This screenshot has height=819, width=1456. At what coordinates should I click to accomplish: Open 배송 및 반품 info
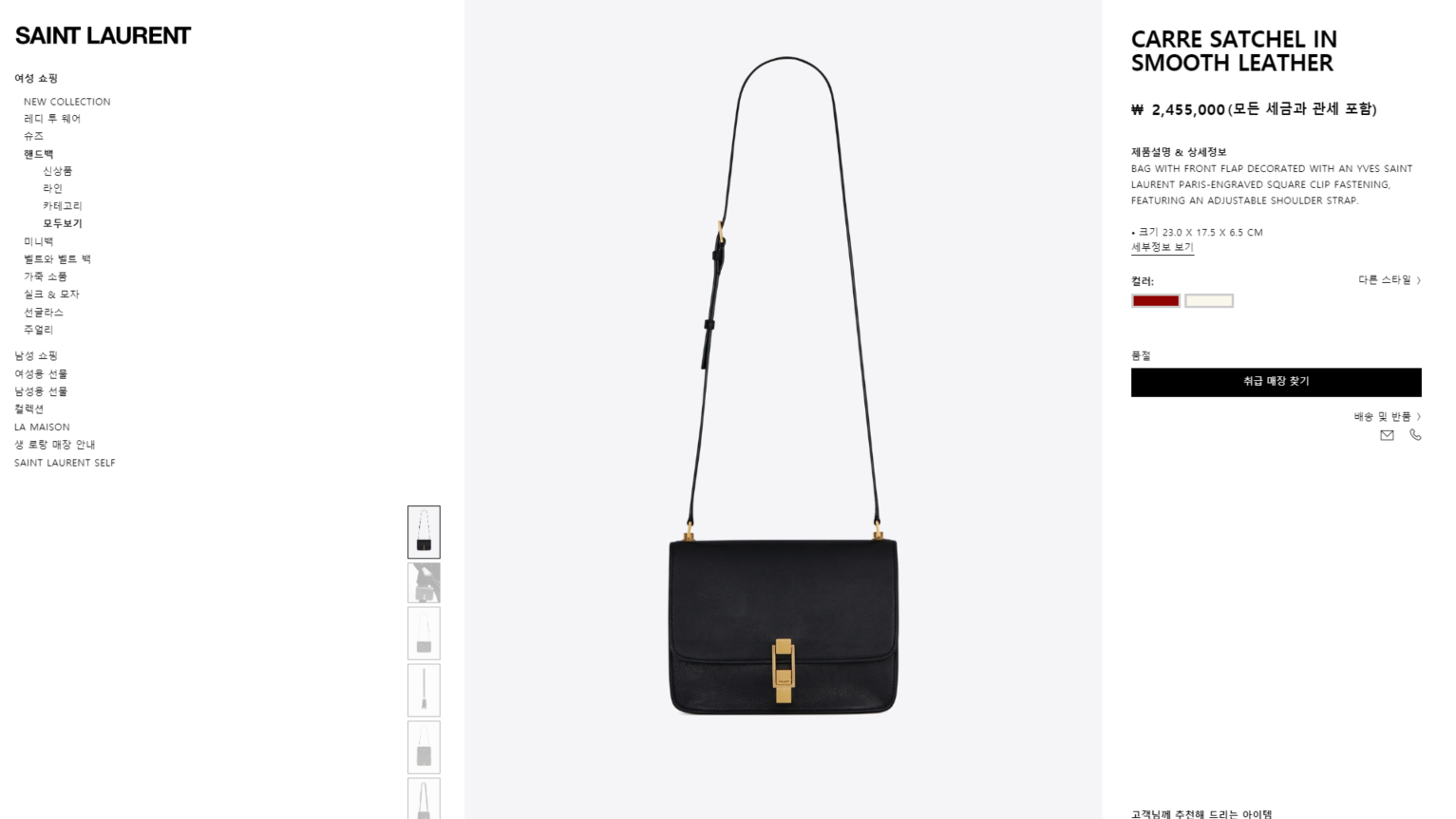1387,416
